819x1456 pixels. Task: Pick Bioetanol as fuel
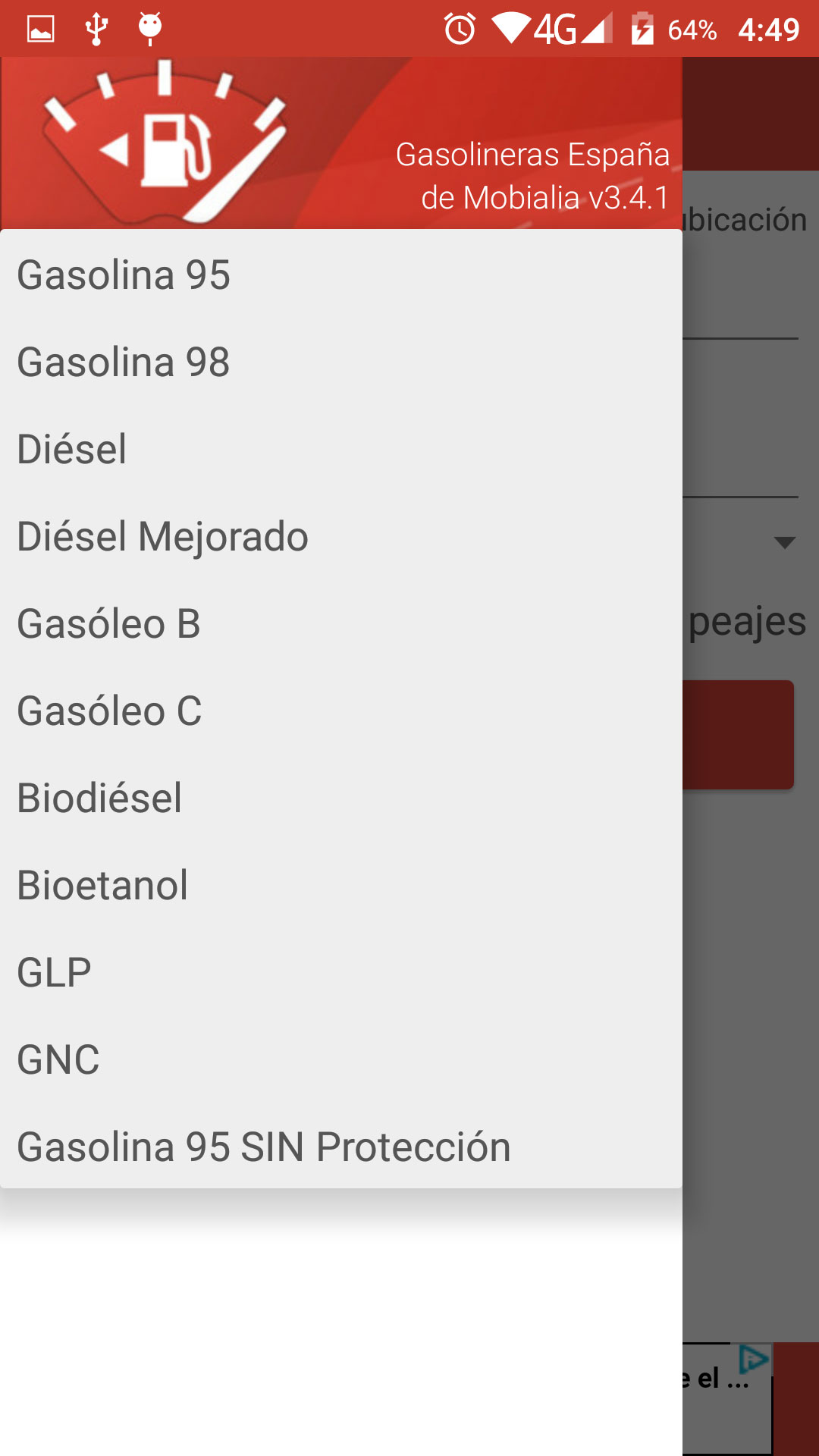[x=102, y=885]
